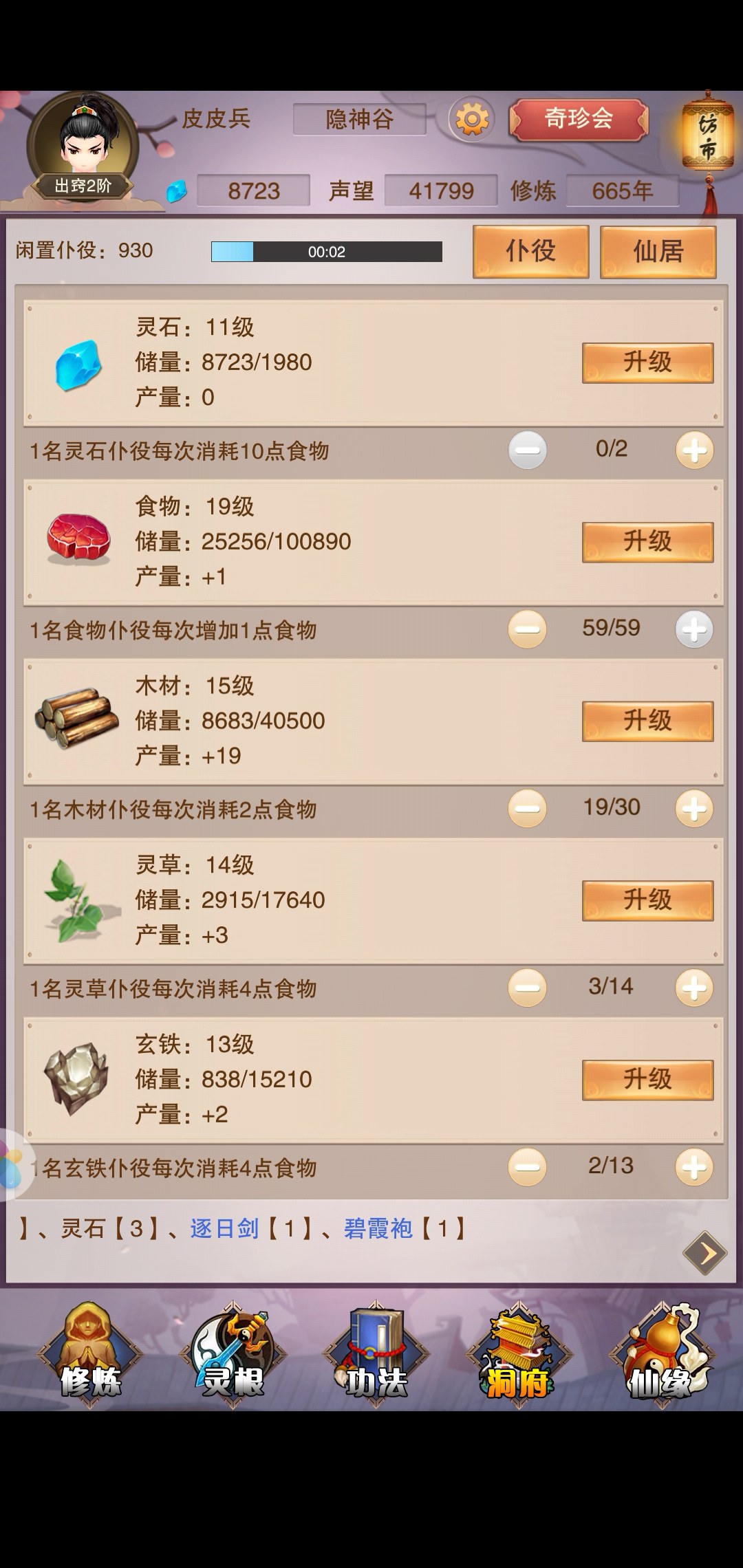This screenshot has height=1568, width=743.
Task: Open the 奇珍会 event button
Action: click(579, 120)
